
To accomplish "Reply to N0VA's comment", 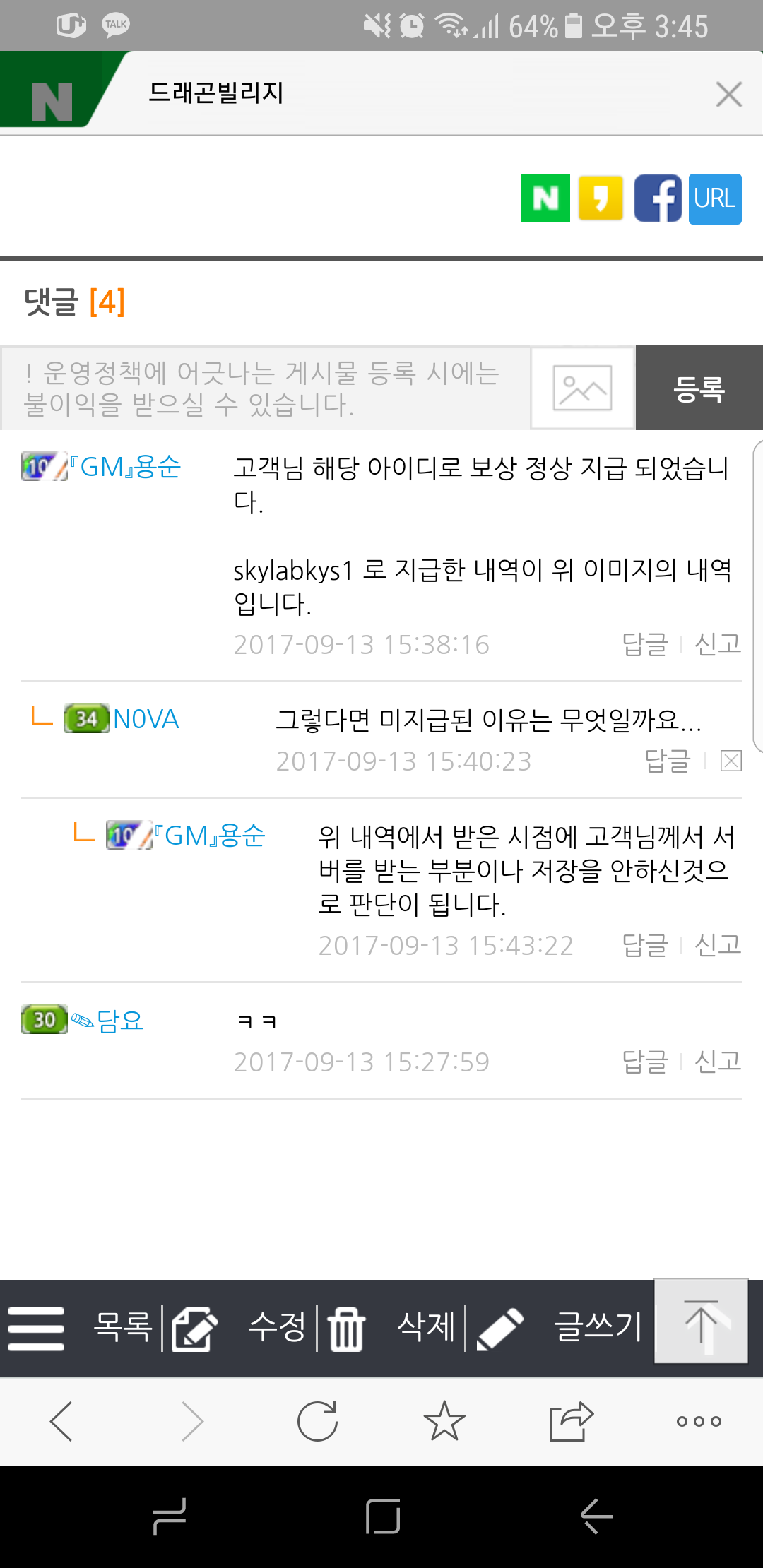I will pos(667,761).
